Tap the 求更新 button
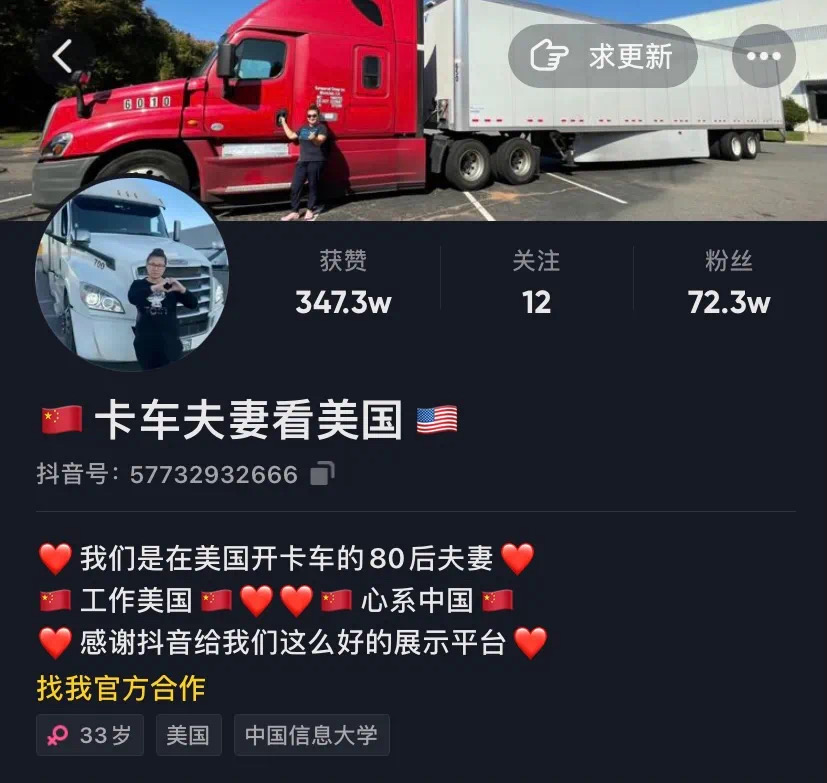 click(603, 56)
